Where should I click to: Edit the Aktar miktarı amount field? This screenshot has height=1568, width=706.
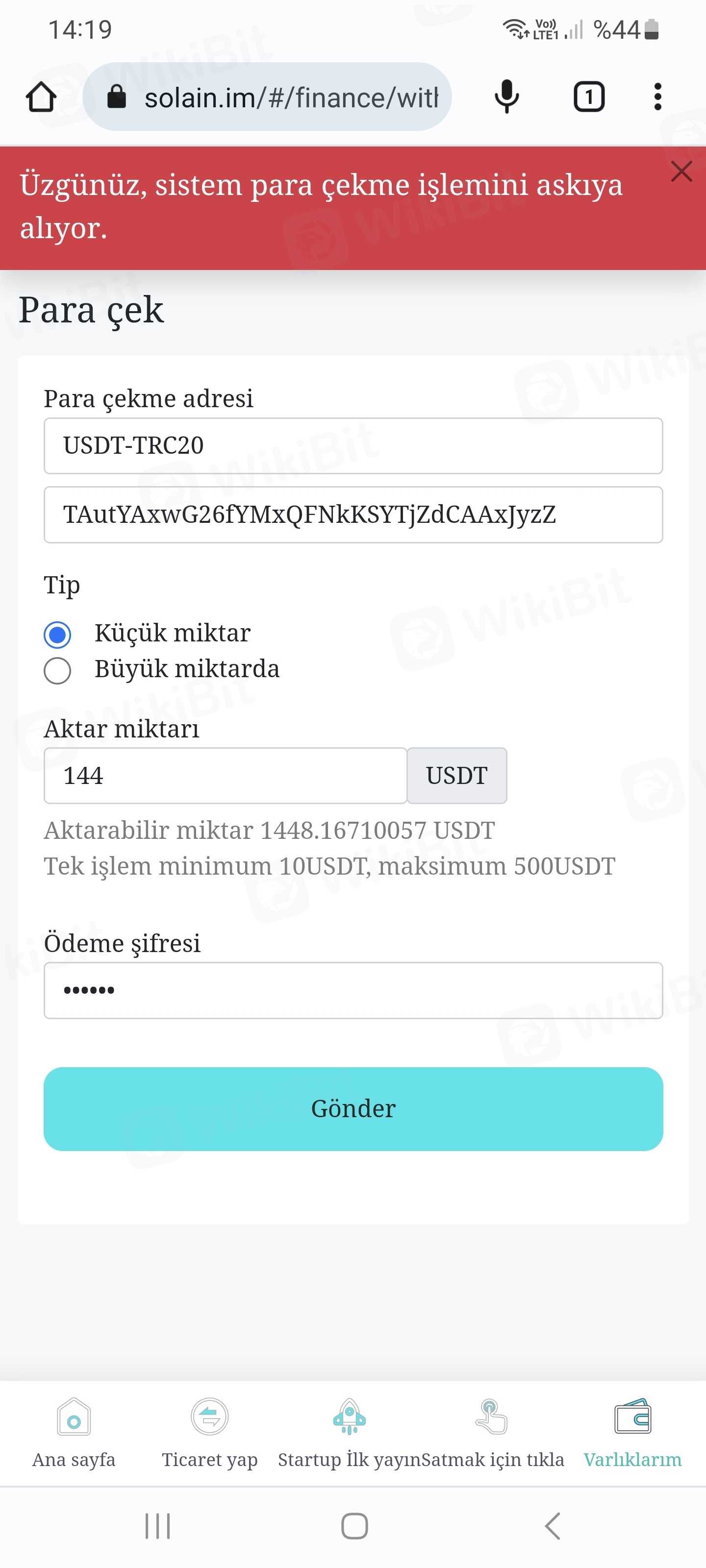[x=225, y=776]
